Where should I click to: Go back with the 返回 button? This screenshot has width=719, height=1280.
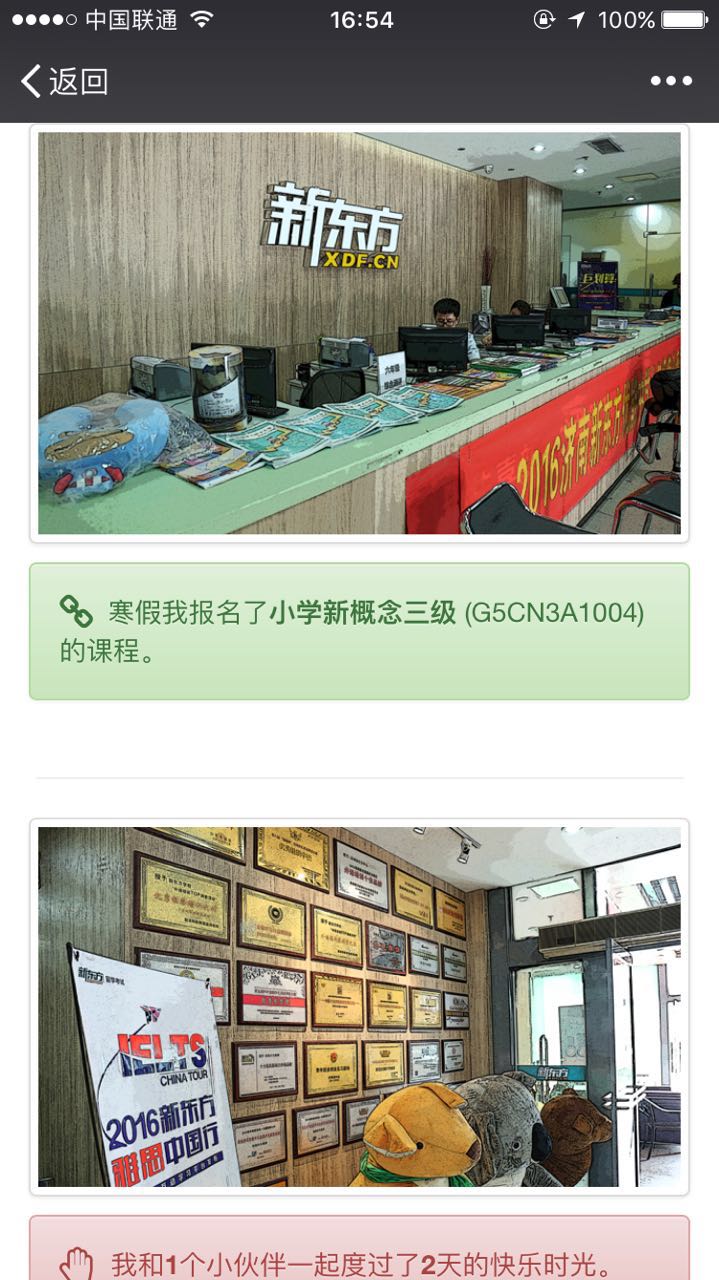pyautogui.click(x=65, y=81)
